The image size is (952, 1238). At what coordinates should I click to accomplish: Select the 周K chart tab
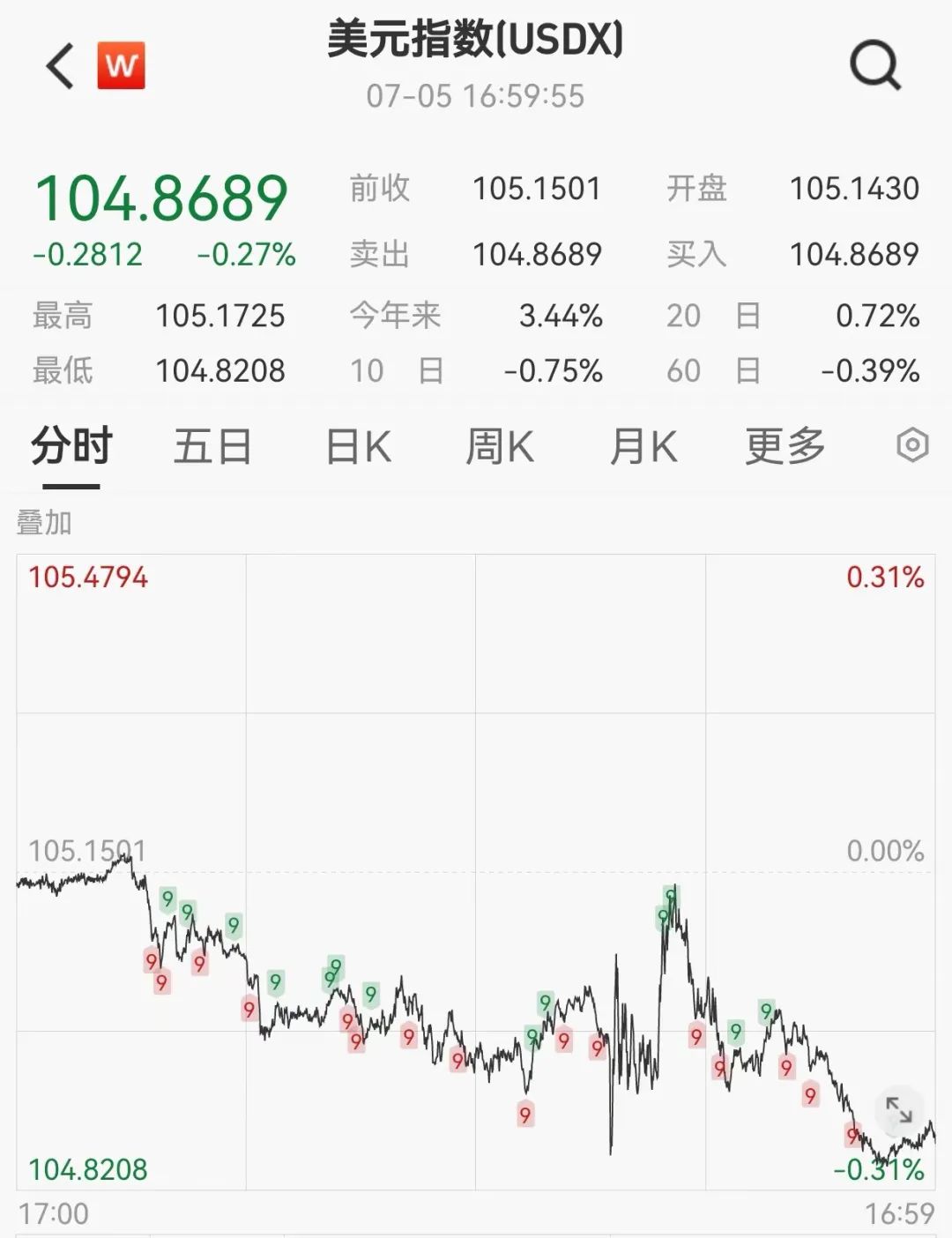tap(499, 446)
